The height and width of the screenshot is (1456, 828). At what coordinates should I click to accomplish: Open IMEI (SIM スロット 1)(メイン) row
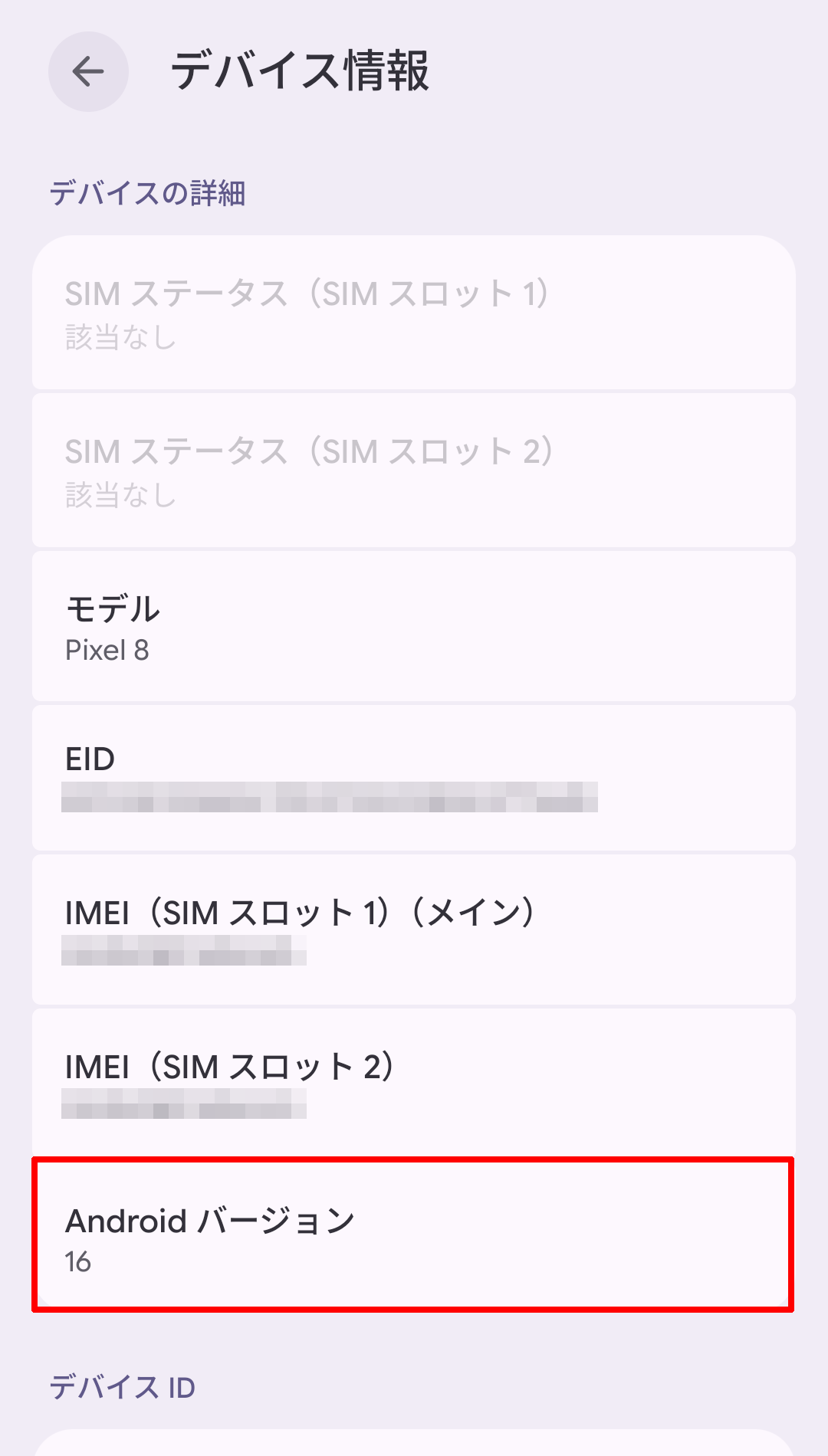(414, 929)
